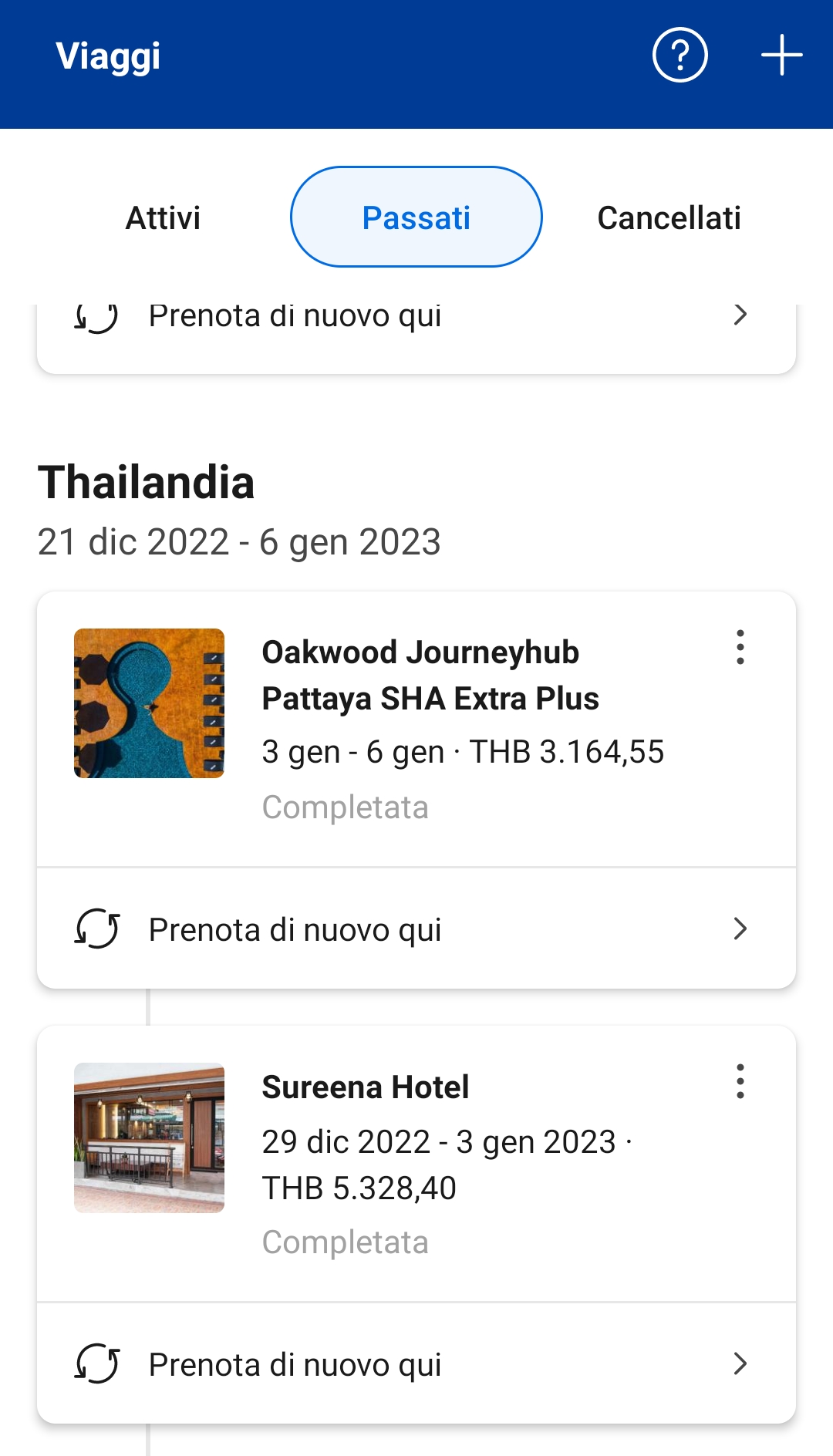Open more options for Oakwood Journeyhub Pattaya
The height and width of the screenshot is (1456, 833).
pyautogui.click(x=740, y=648)
